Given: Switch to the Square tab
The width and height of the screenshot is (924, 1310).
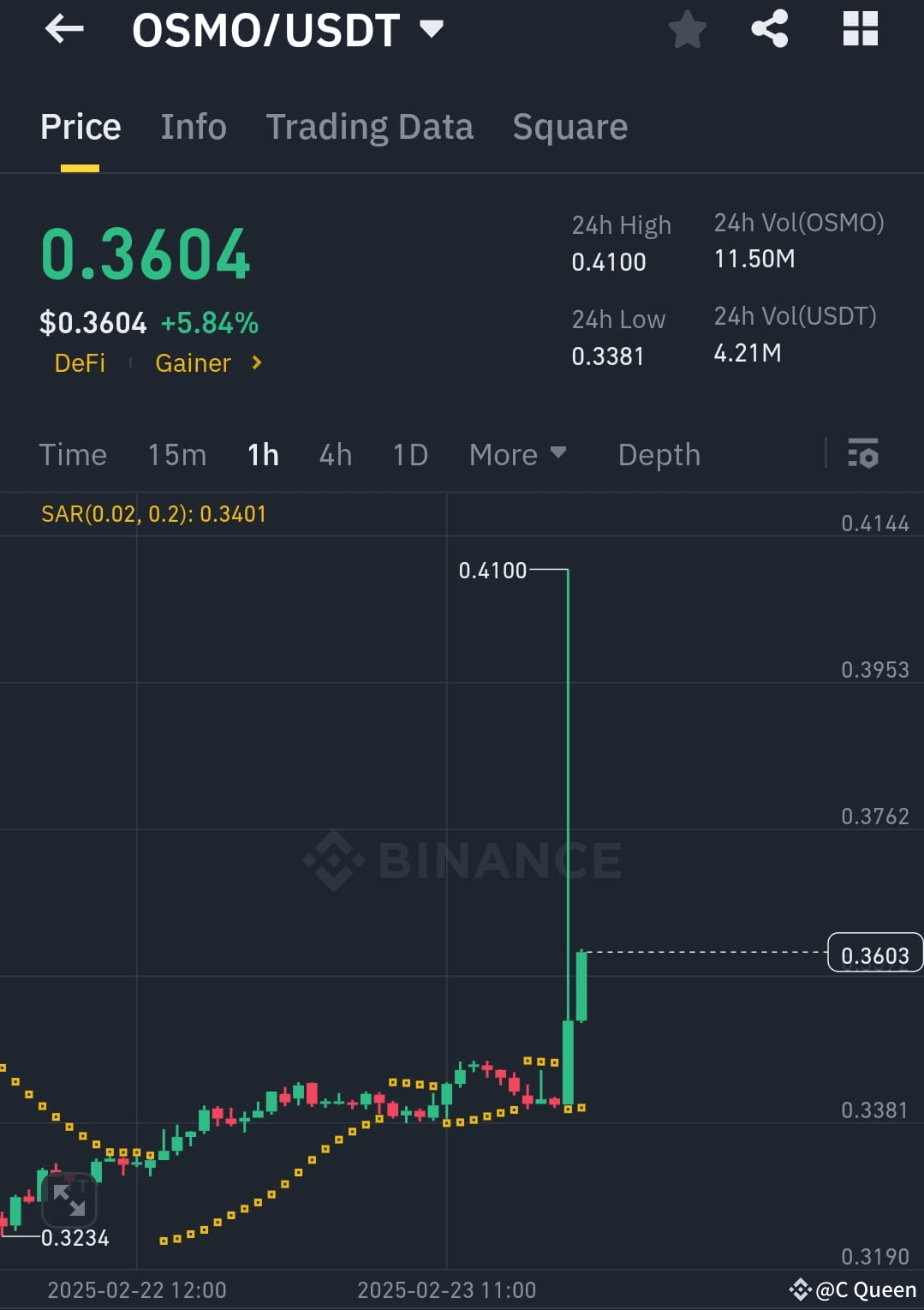Looking at the screenshot, I should pyautogui.click(x=569, y=127).
